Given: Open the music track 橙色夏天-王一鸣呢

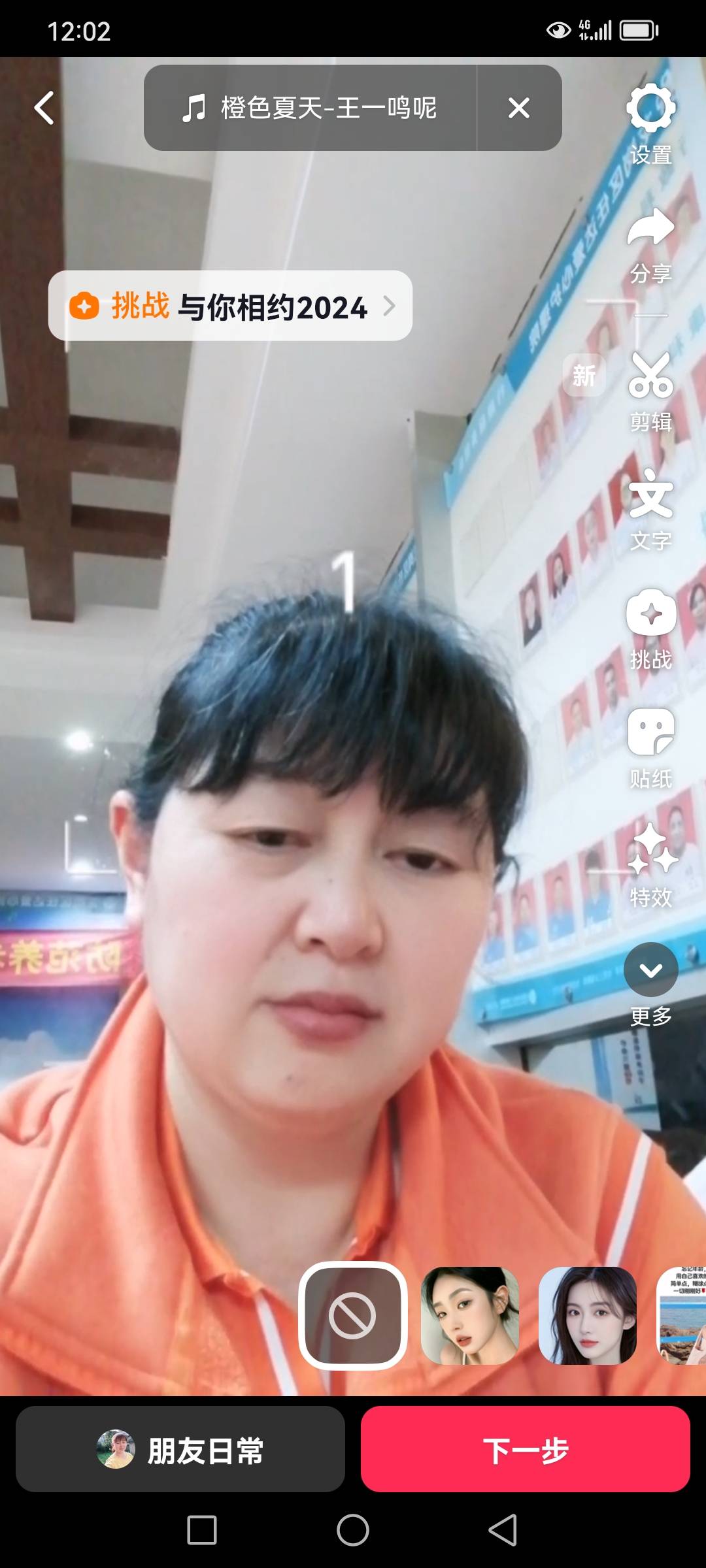Looking at the screenshot, I should pos(311,108).
